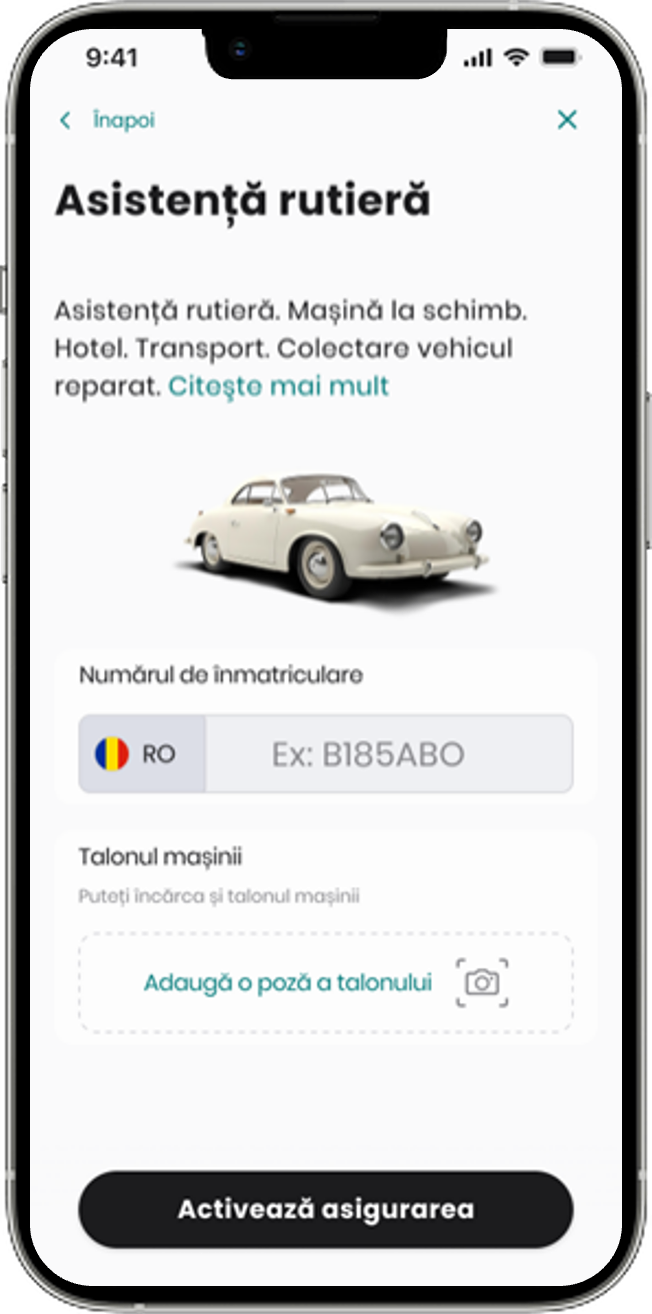Tap Adaugă o poză a talonului

326,983
